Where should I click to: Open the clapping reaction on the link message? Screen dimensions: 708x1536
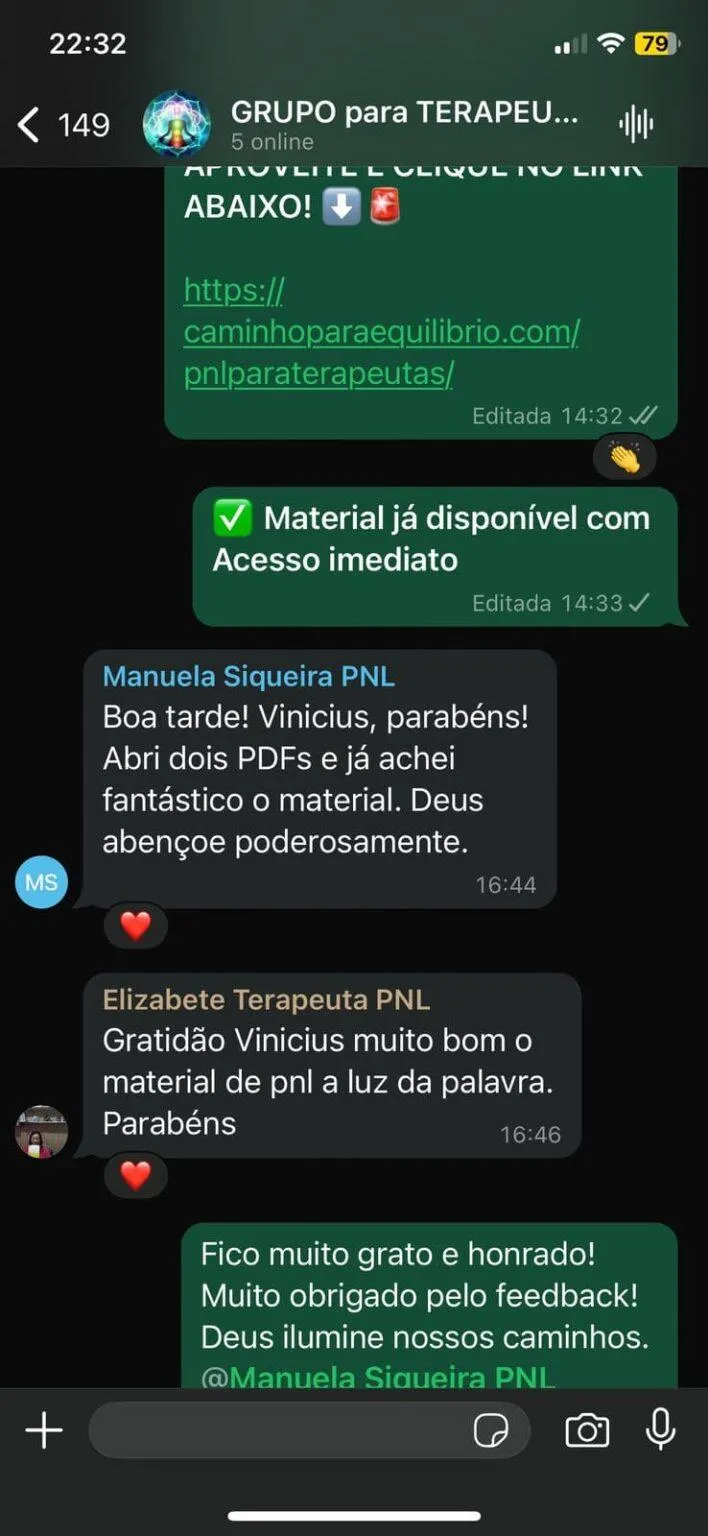click(625, 458)
